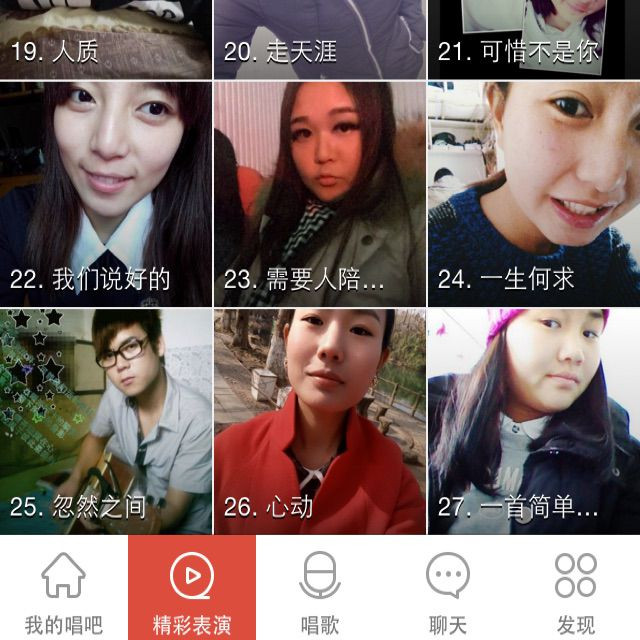The height and width of the screenshot is (640, 640).
Task: Open performance 20. 走天涯
Action: click(320, 38)
